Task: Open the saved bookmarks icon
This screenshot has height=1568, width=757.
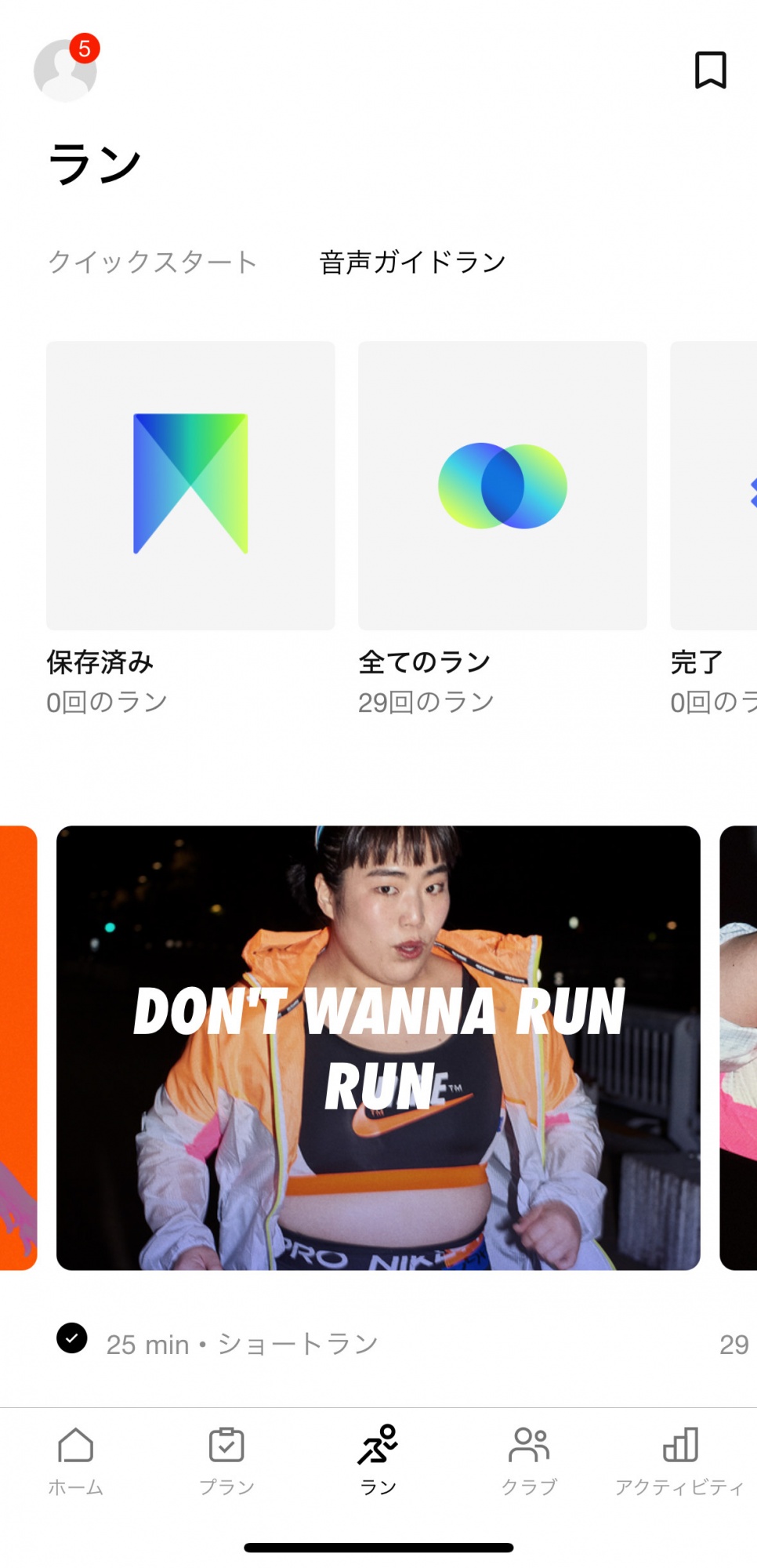Action: click(x=710, y=71)
